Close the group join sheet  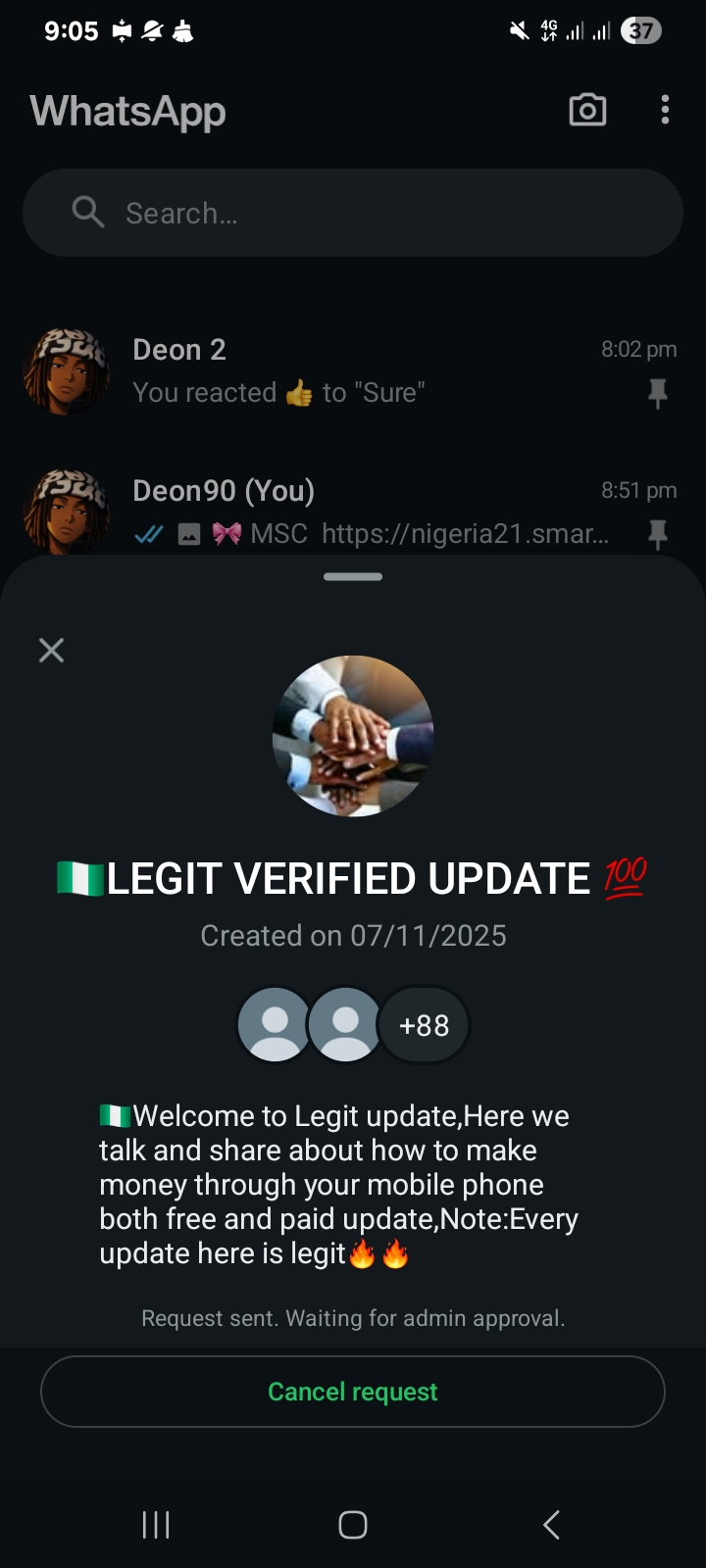[x=51, y=650]
